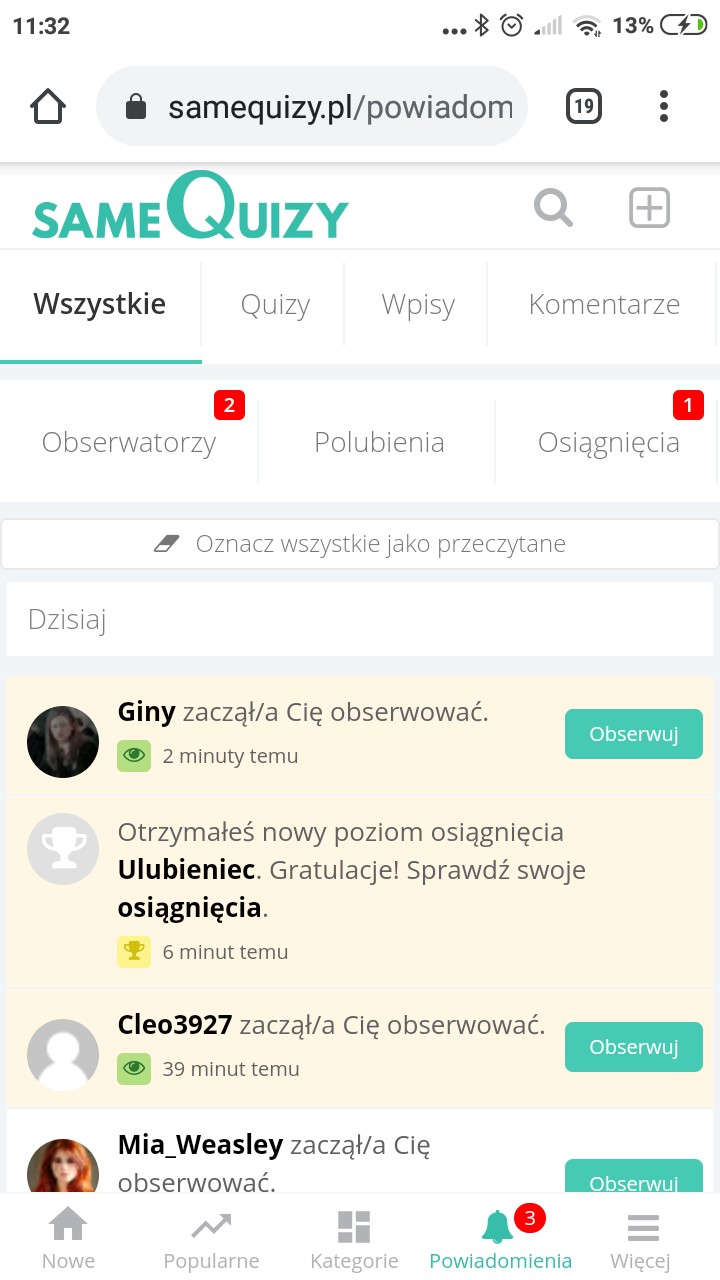Viewport: 720px width, 1280px height.
Task: Open the Osiągnięcia filter
Action: [608, 442]
